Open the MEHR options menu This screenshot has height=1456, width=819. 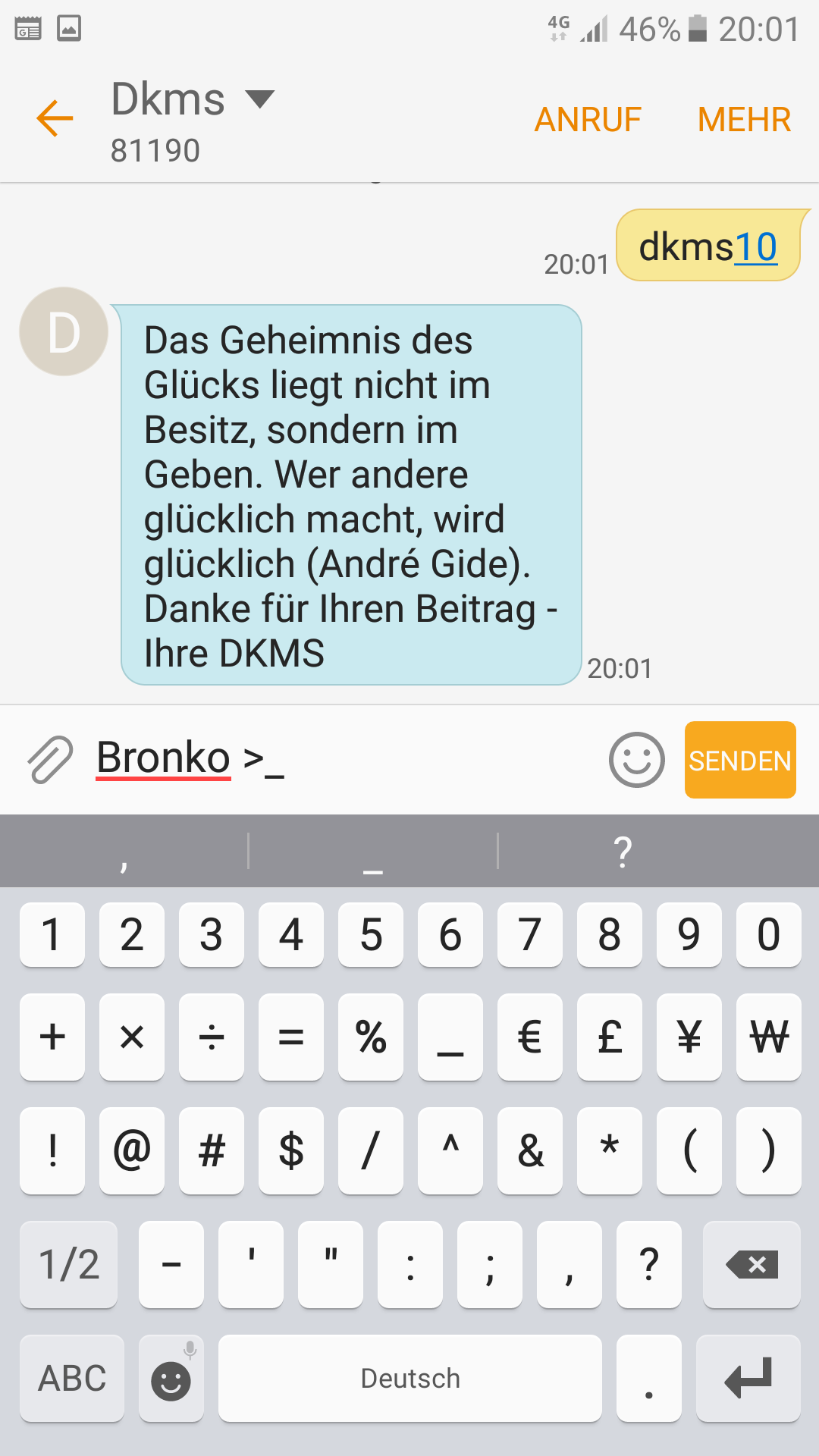coord(744,120)
